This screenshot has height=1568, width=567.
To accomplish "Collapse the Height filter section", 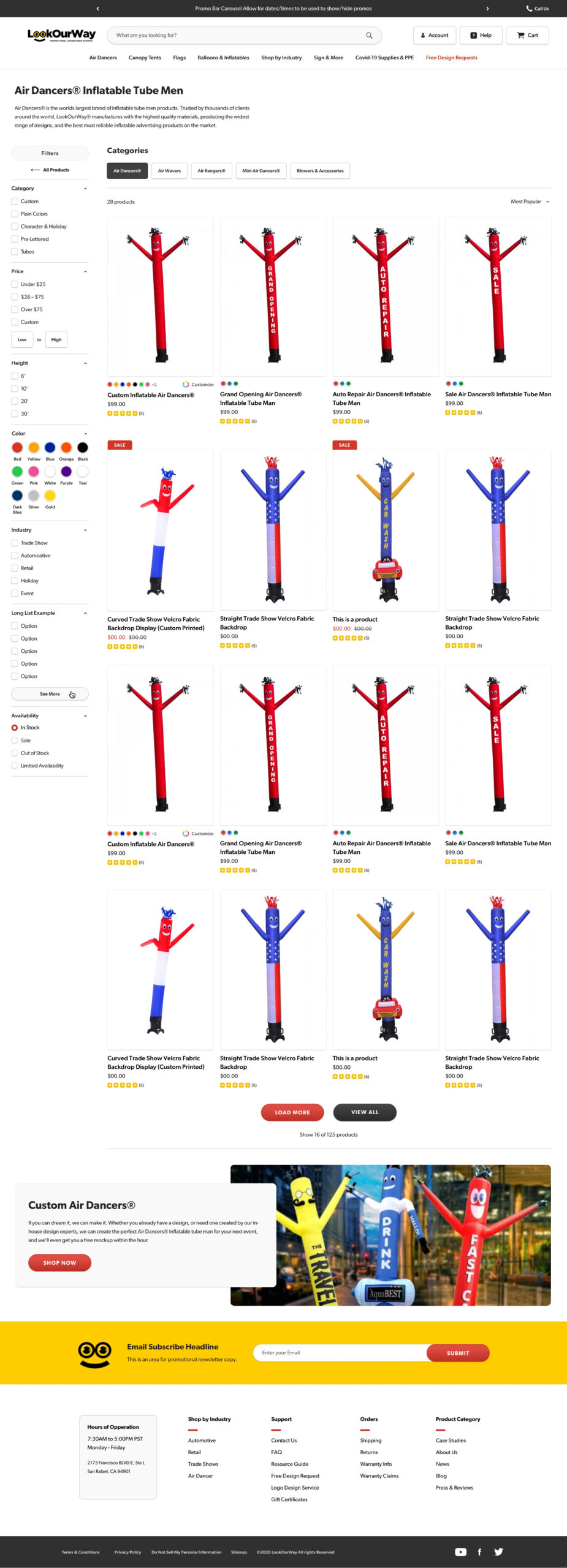I will (x=85, y=363).
